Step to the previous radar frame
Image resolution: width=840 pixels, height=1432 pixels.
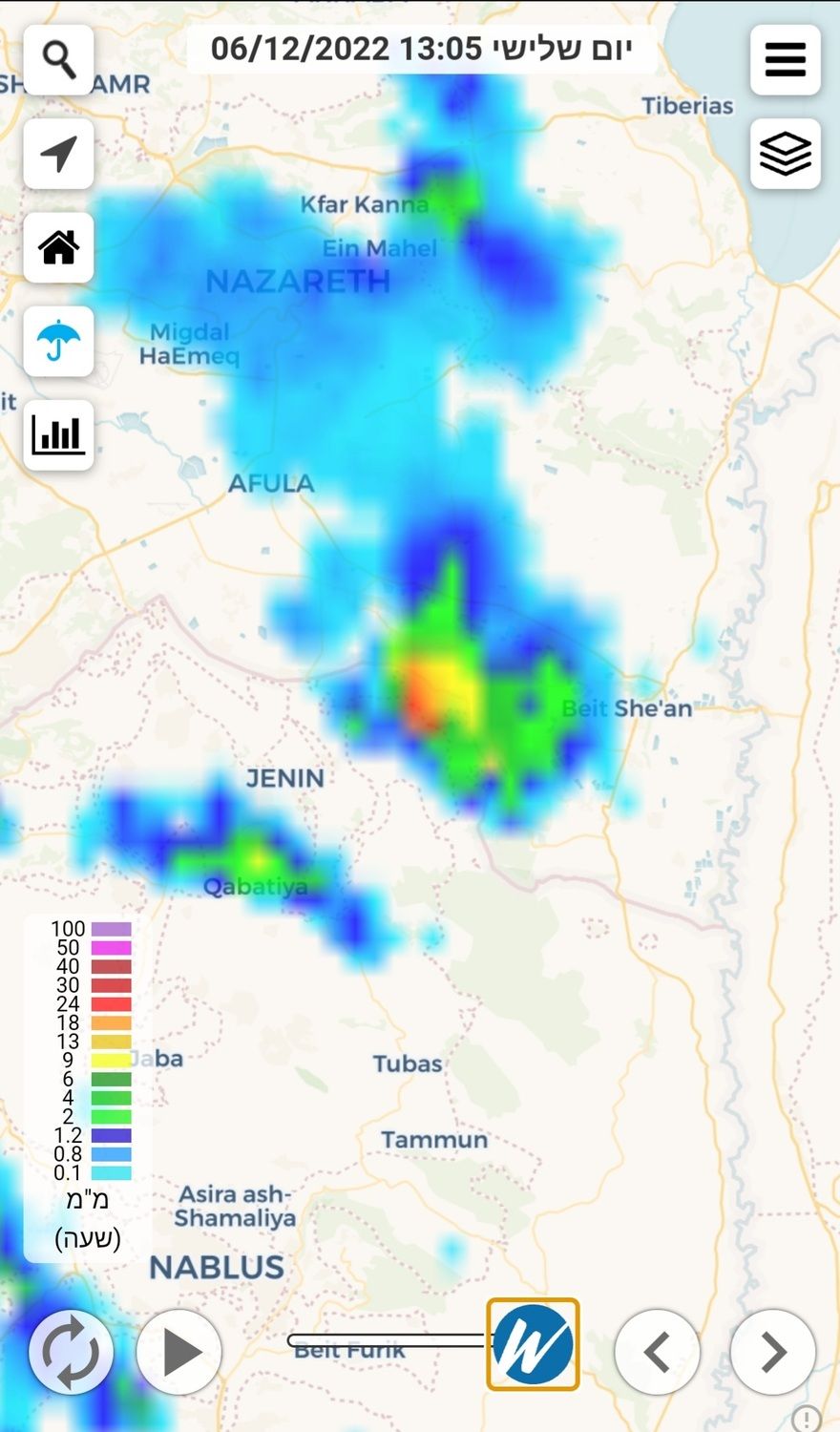point(657,1352)
